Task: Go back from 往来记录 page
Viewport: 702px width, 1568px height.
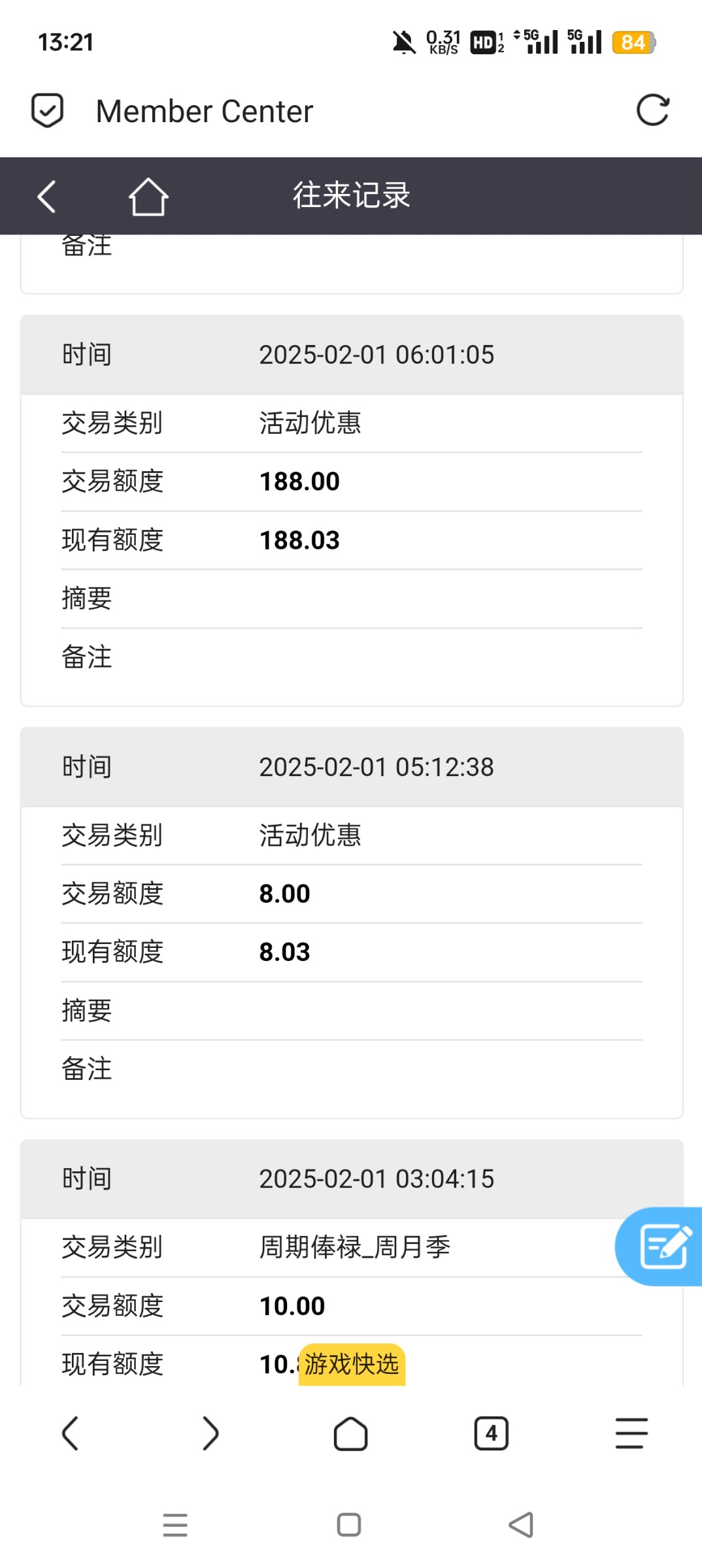Action: click(x=46, y=196)
